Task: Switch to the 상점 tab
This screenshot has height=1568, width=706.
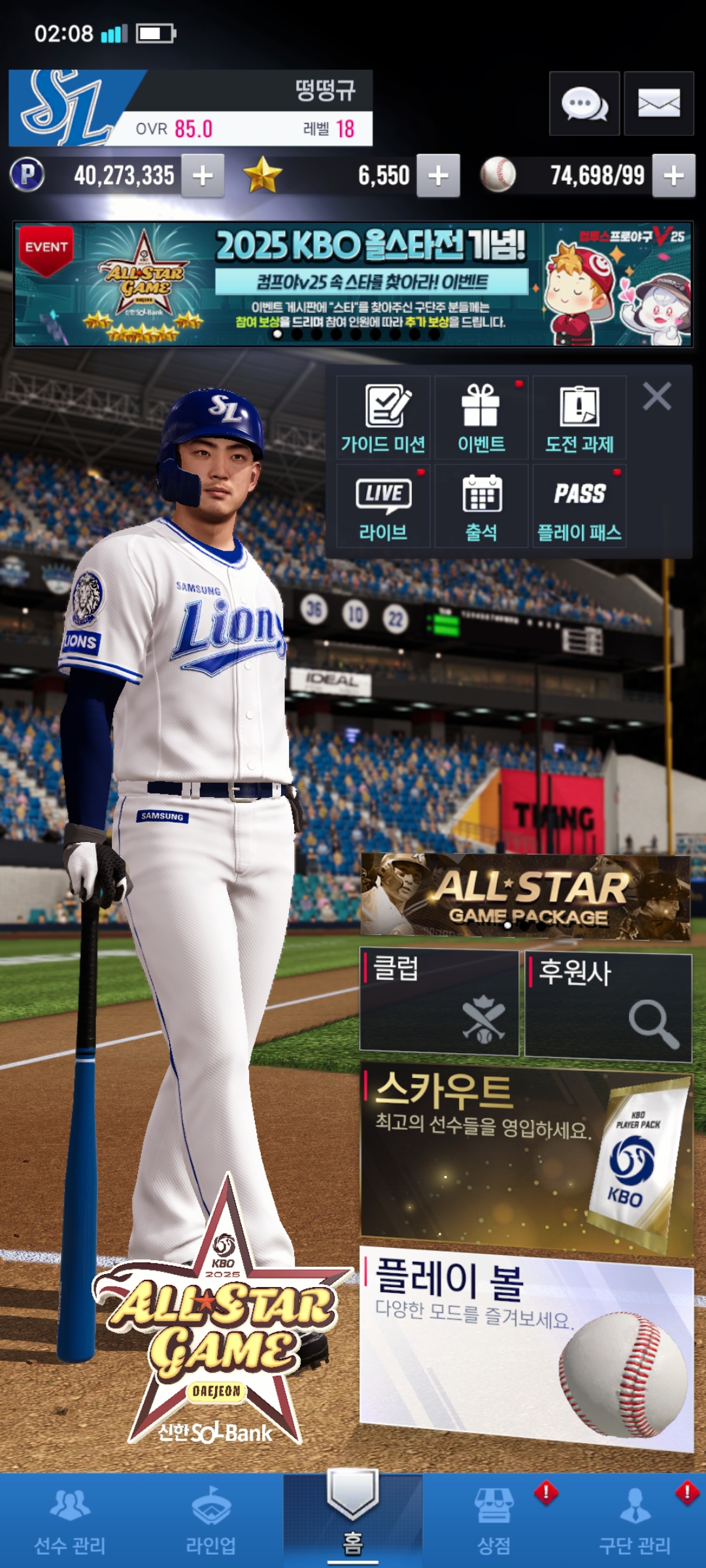Action: pos(494,1521)
